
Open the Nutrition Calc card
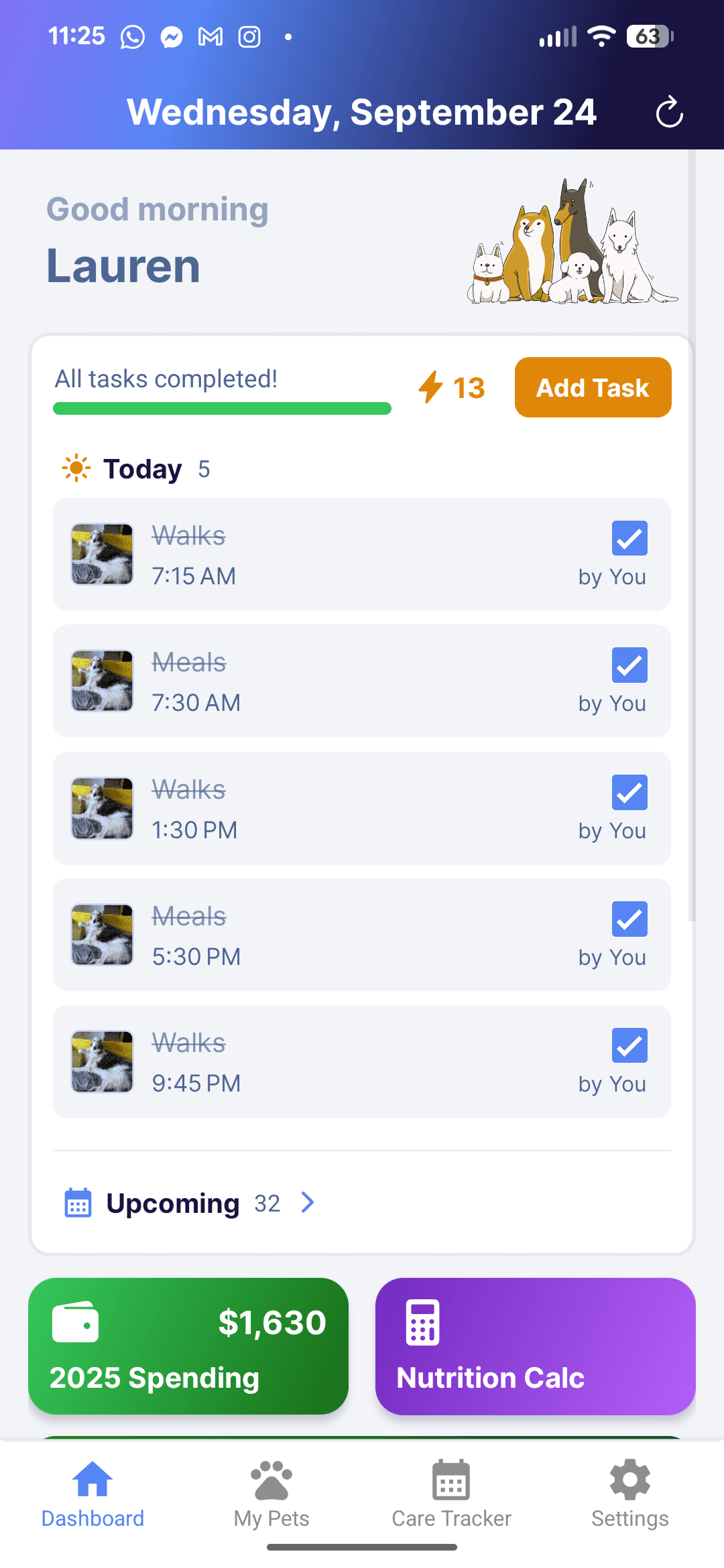pos(535,1346)
